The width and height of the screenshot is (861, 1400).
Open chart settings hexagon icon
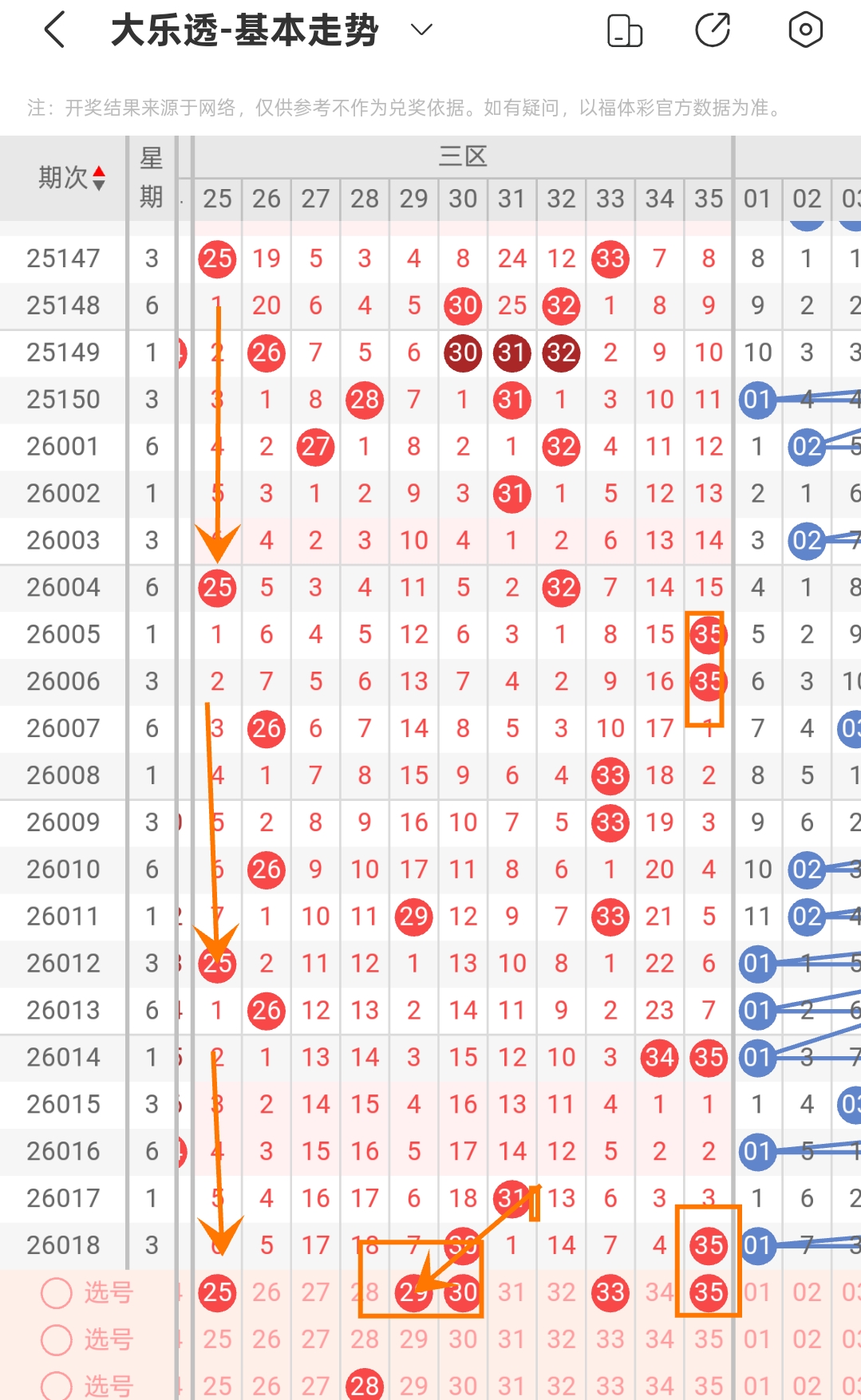coord(805,30)
